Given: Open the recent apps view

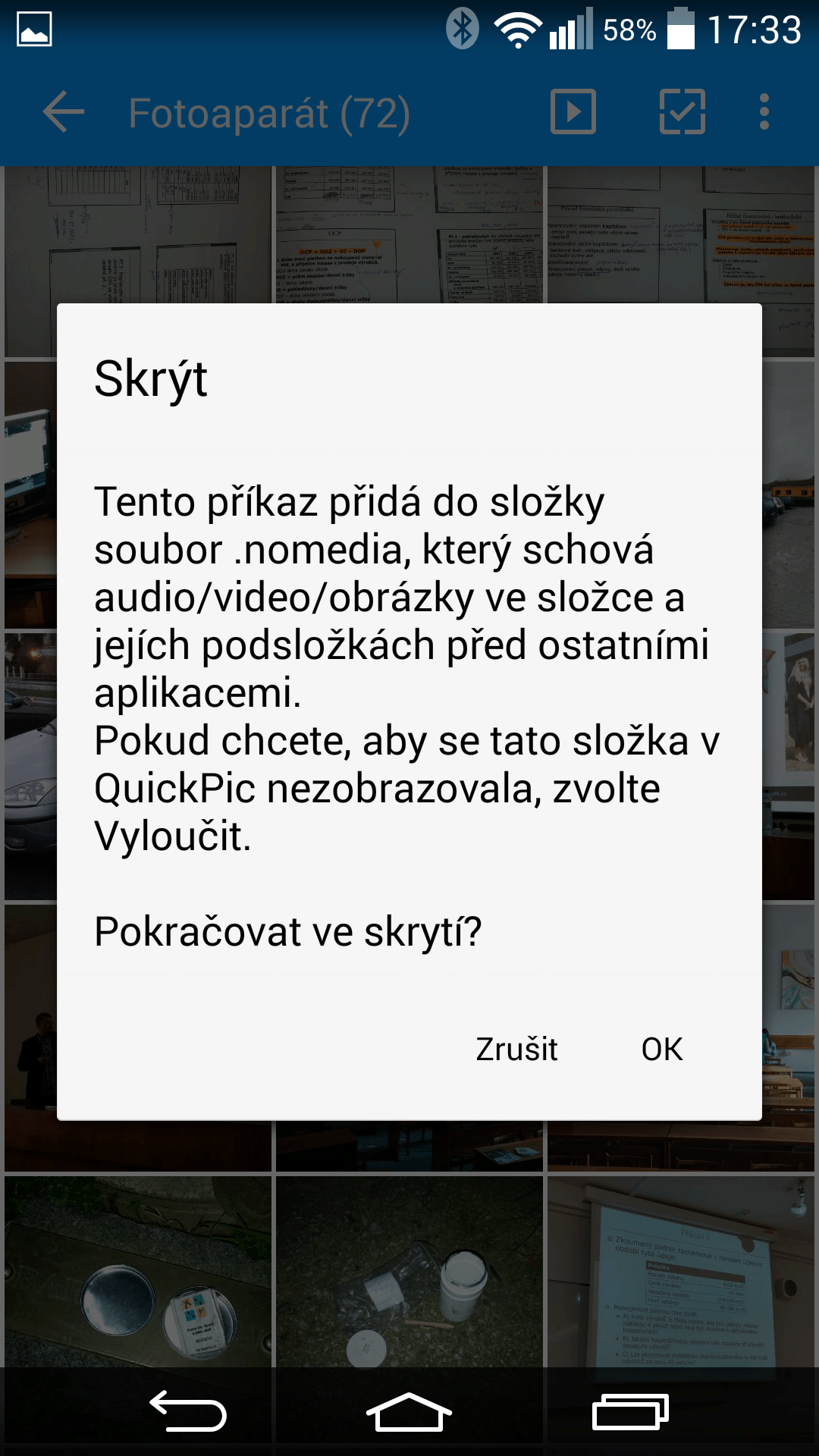Looking at the screenshot, I should click(630, 1412).
